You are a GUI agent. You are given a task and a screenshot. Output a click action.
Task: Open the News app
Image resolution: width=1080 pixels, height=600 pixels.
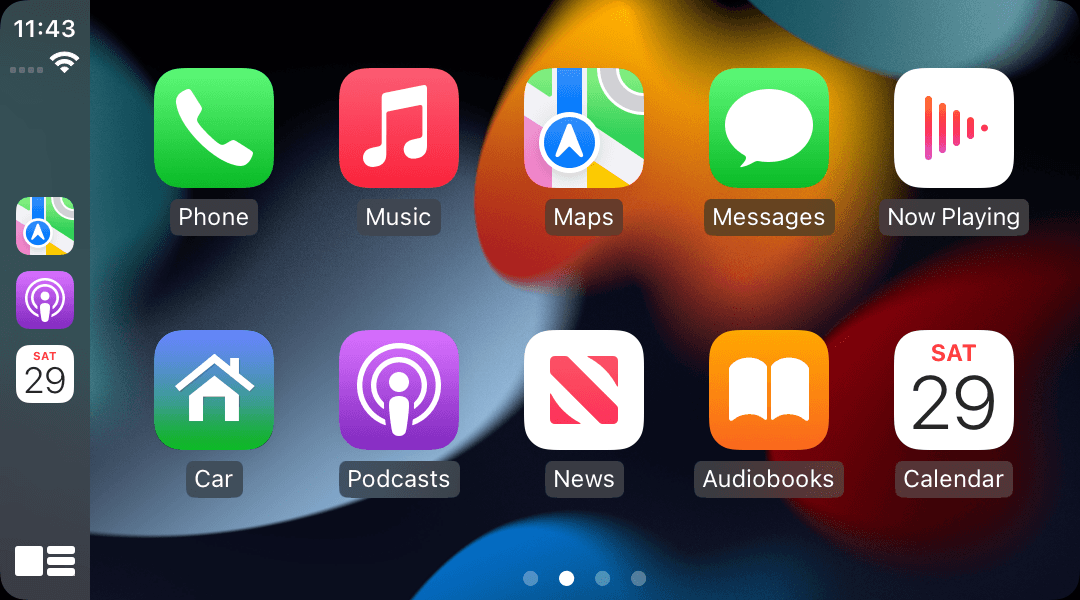pyautogui.click(x=583, y=390)
